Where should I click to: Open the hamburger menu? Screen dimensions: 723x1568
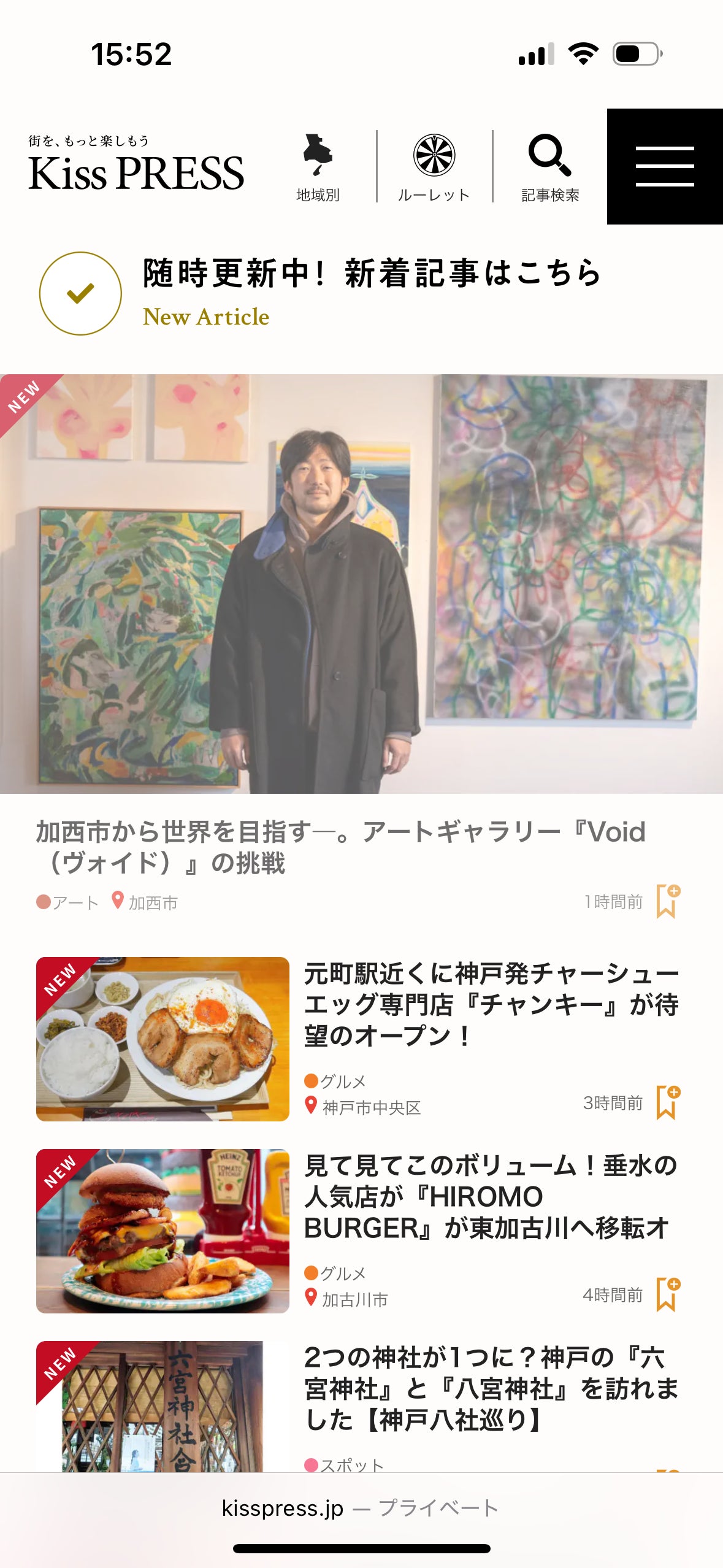tap(664, 166)
